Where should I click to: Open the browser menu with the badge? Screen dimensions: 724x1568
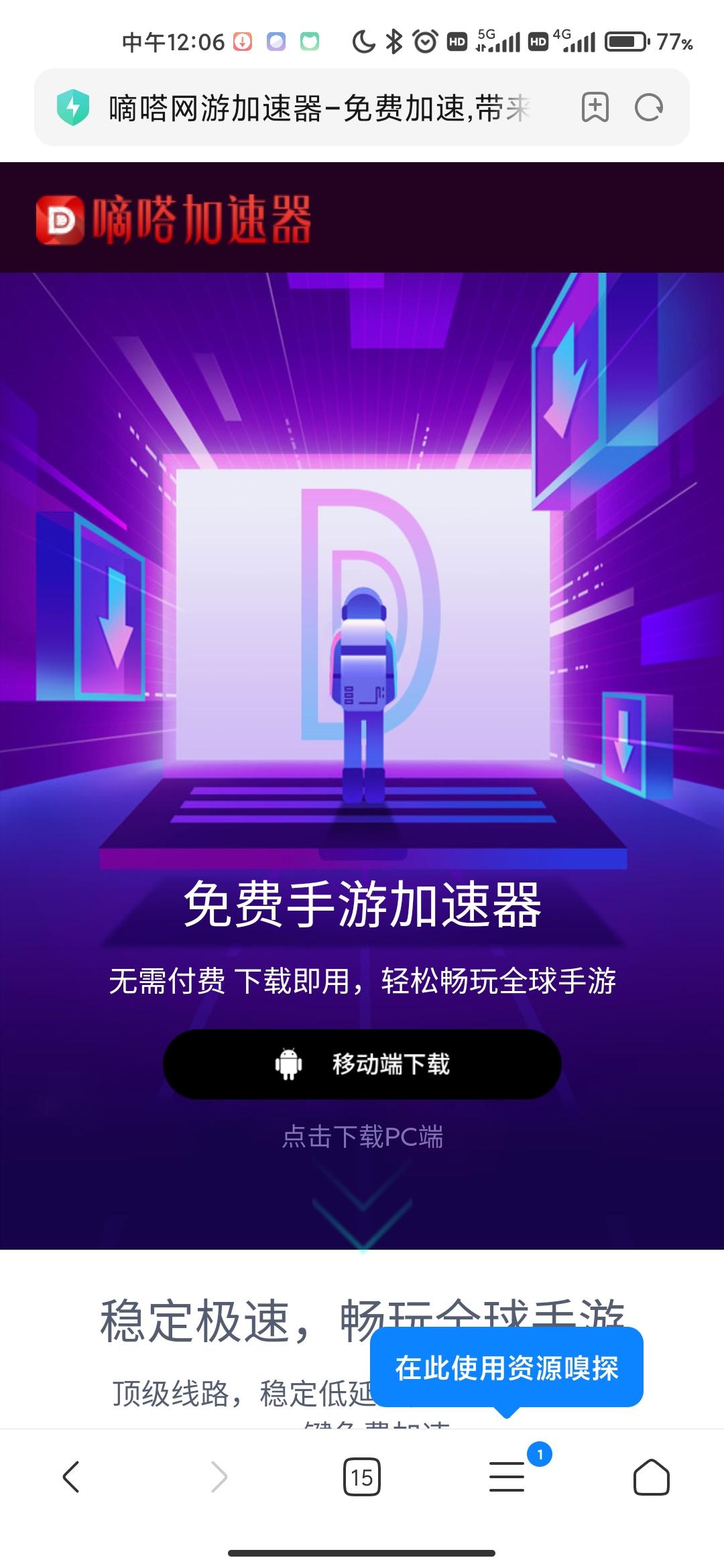click(x=507, y=1477)
